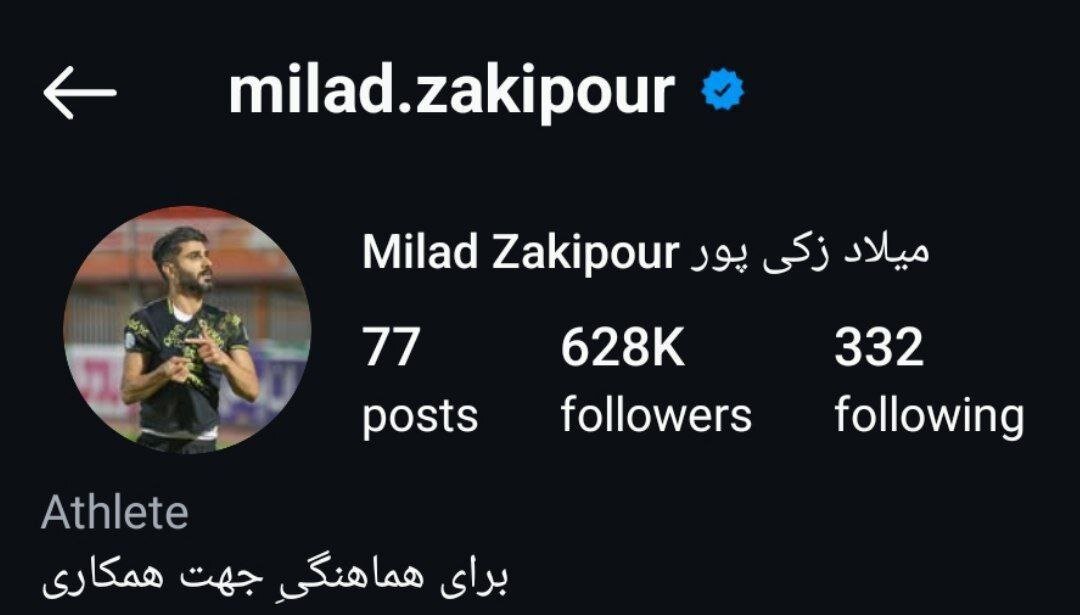Go back using the arrow icon
Screen dimensions: 1080x615
tap(80, 93)
